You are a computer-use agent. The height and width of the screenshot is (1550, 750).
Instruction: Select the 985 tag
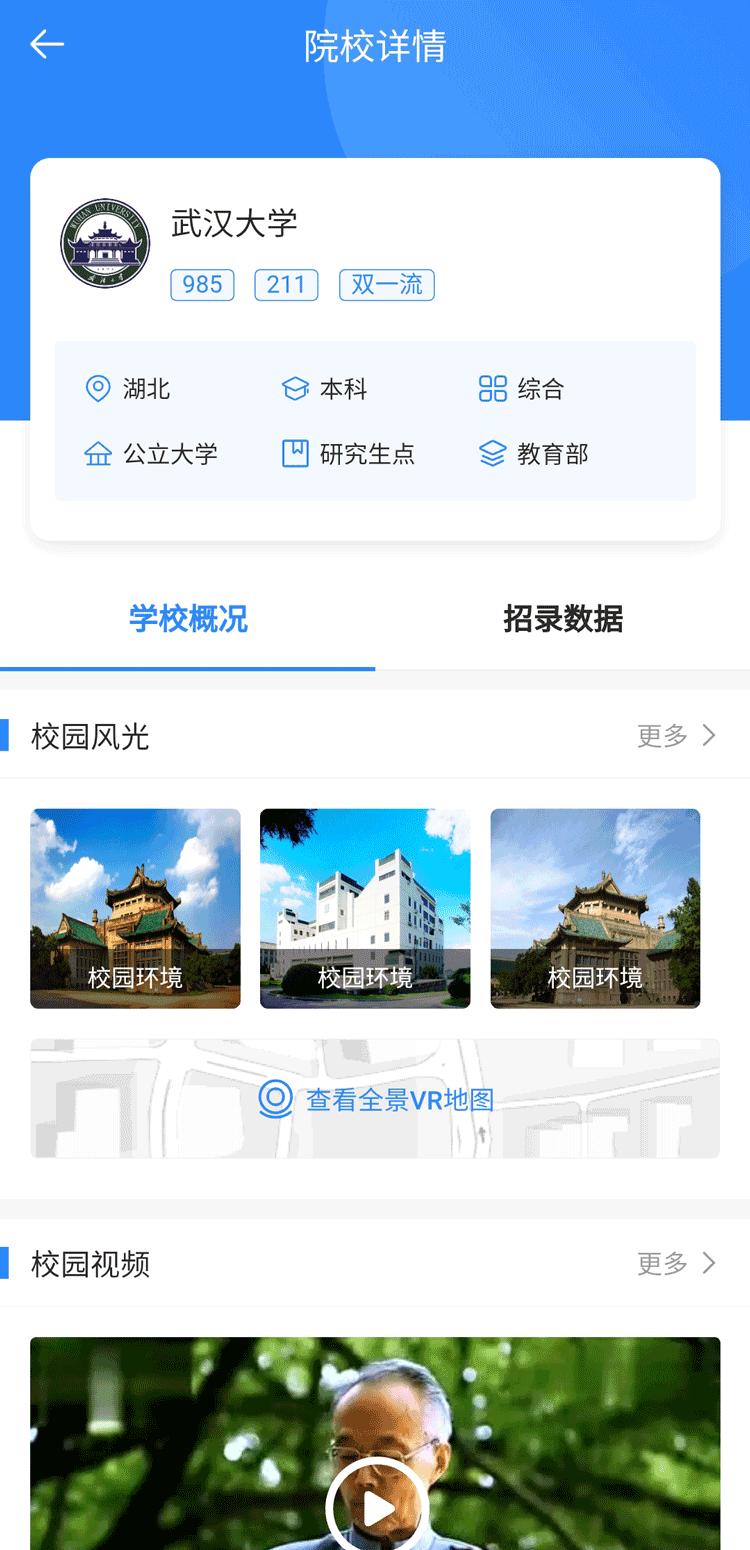pyautogui.click(x=202, y=285)
